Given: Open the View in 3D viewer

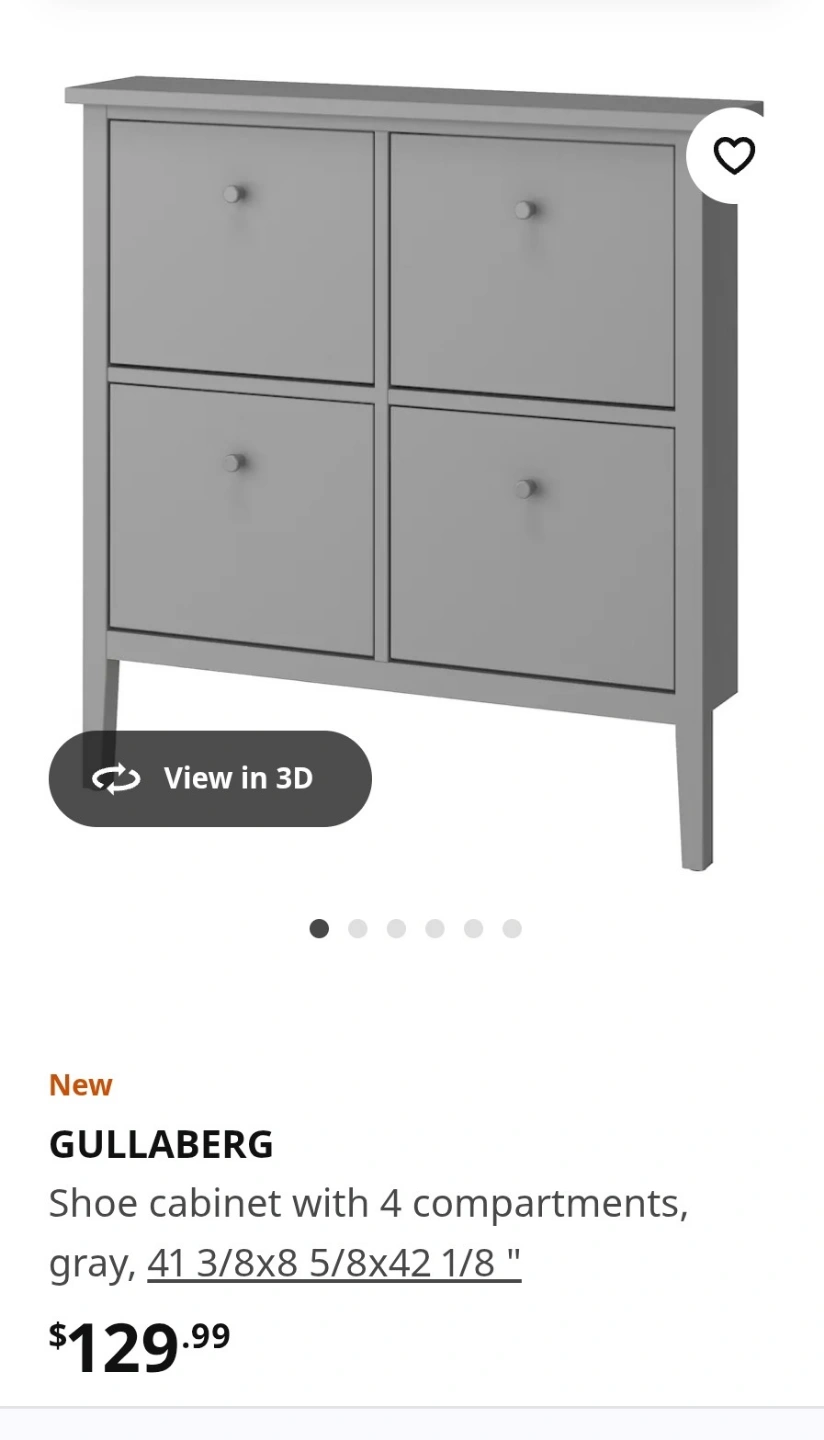Looking at the screenshot, I should coord(210,778).
